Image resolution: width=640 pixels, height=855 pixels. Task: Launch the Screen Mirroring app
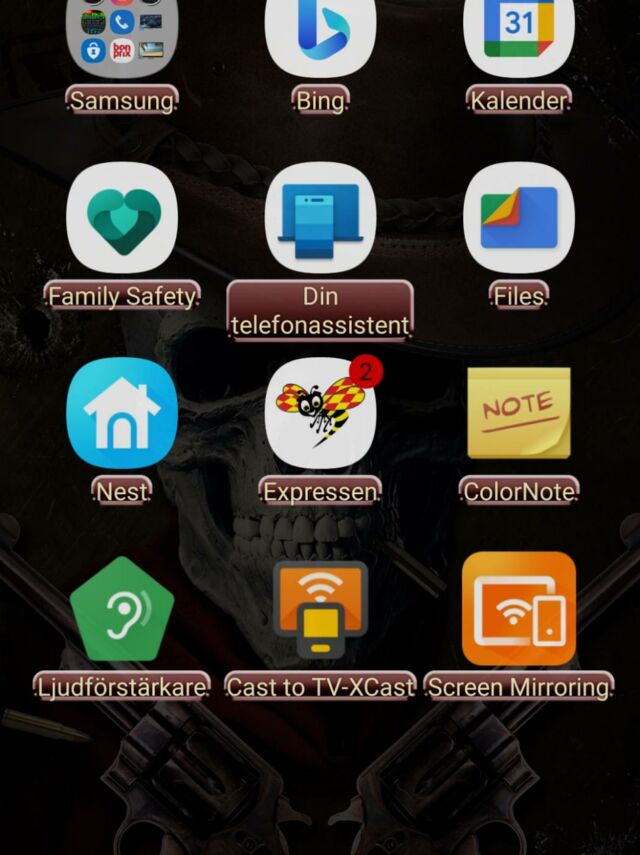point(518,608)
